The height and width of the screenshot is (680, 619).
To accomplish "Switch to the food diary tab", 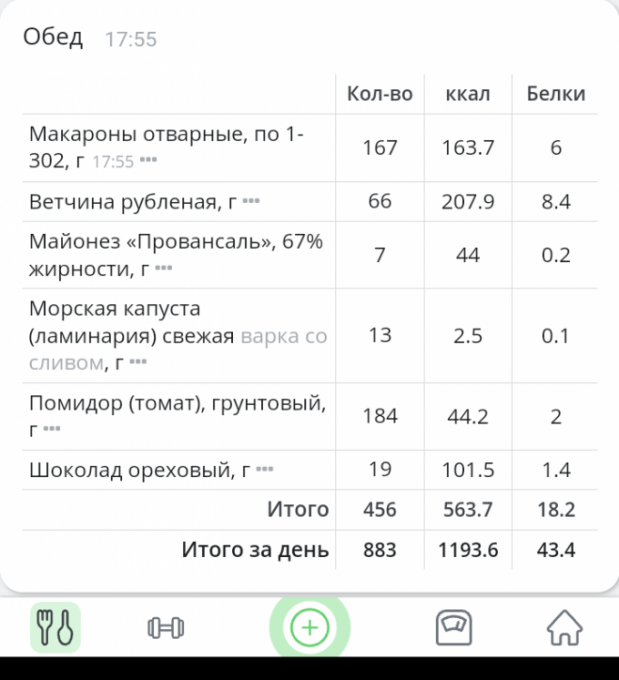I will [x=55, y=628].
